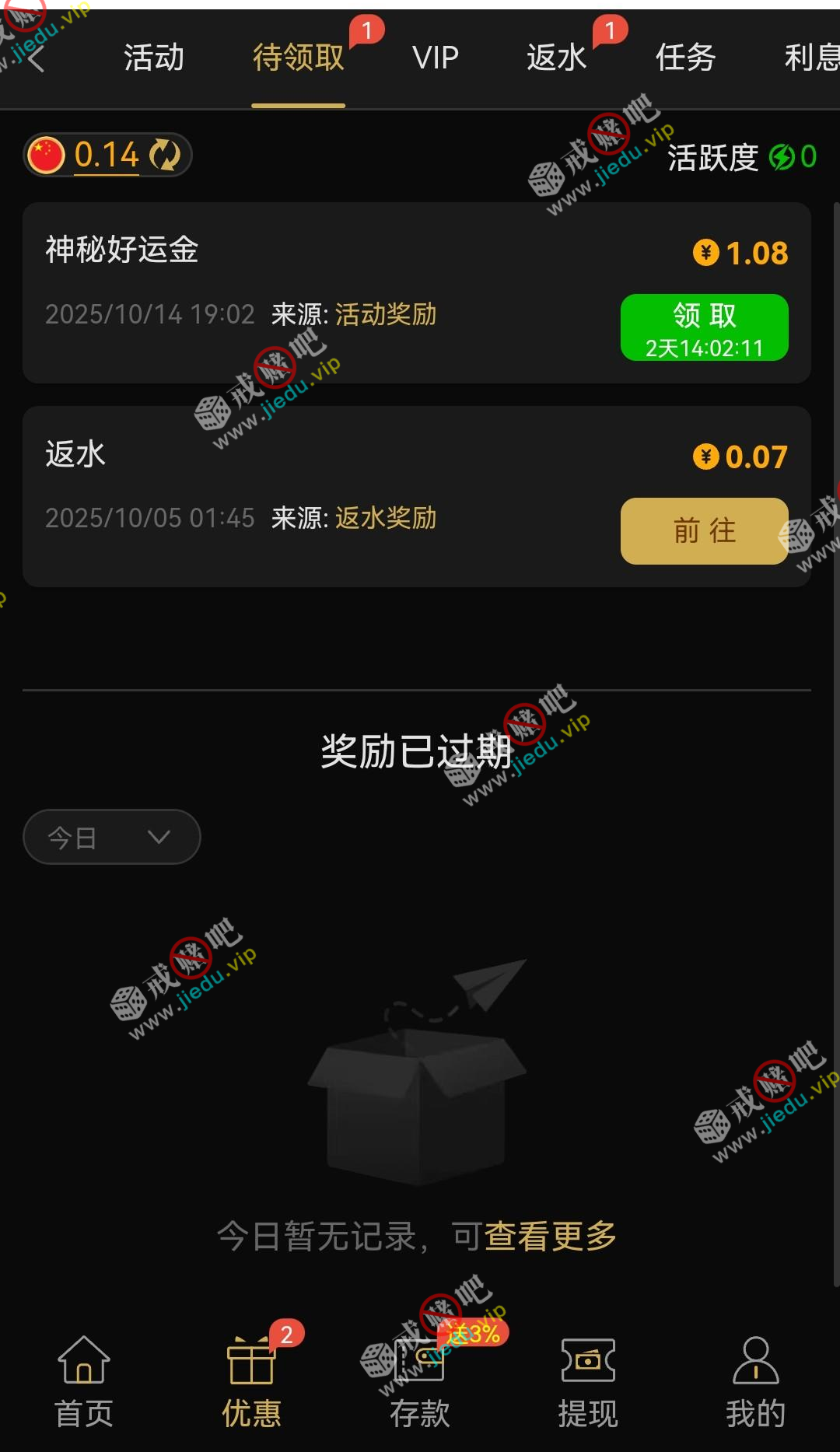840x1452 pixels.
Task: Select the 优惠 bottom tab
Action: click(x=252, y=1382)
